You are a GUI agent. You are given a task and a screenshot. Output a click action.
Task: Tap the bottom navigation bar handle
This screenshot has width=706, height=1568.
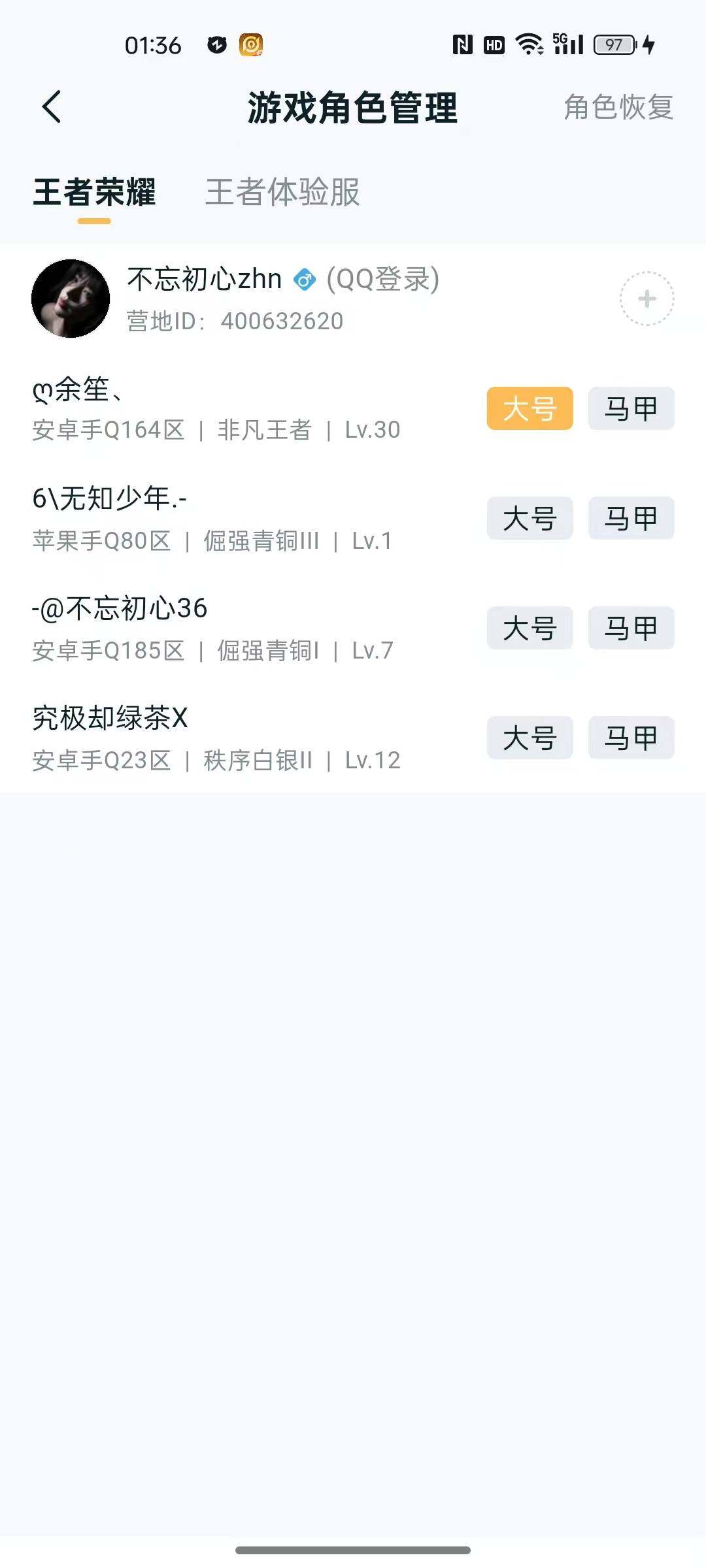pos(353,1550)
